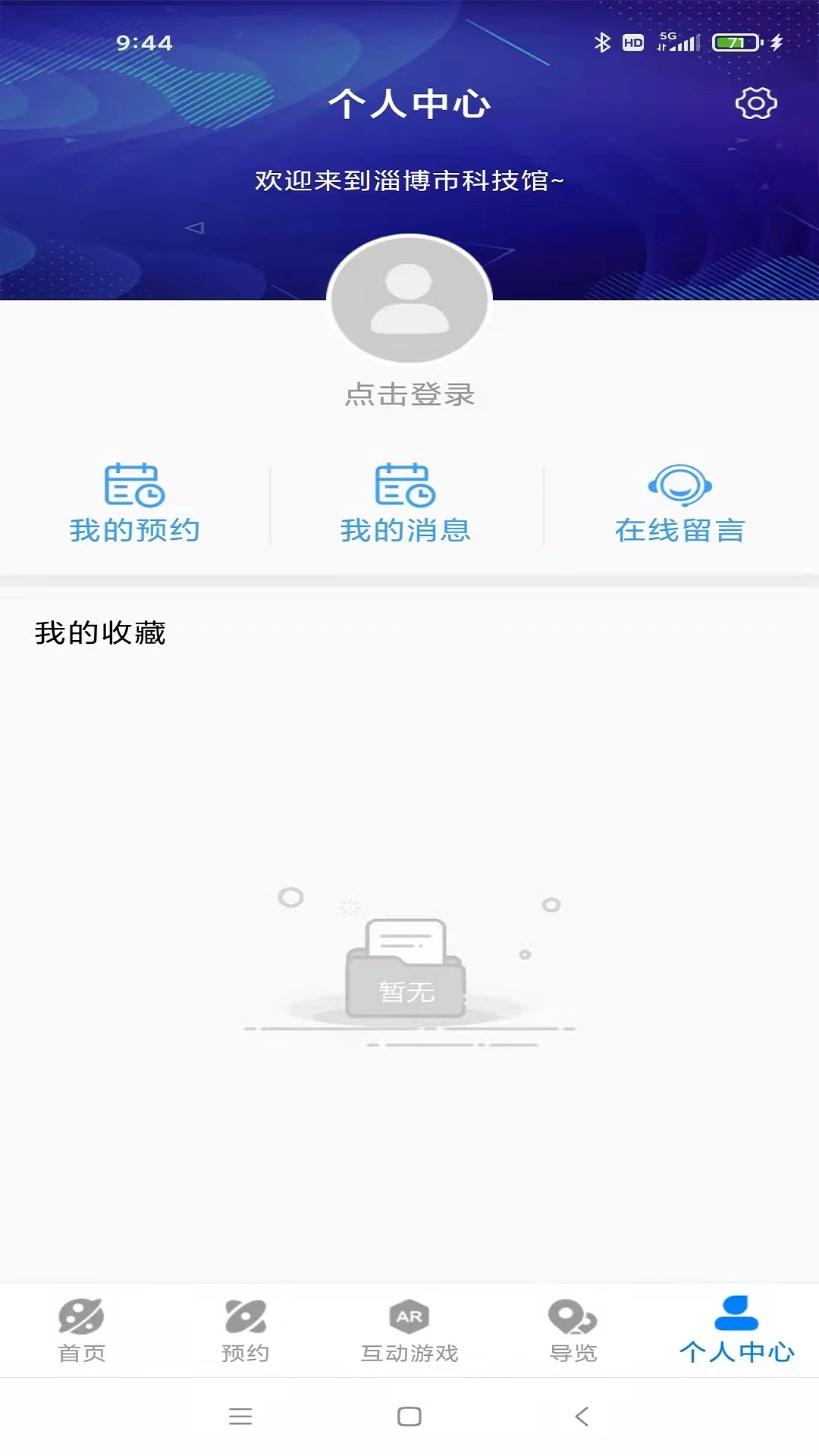Select the 首页 palette icon in bottom navigation
Screen dimensions: 819x1456
tap(81, 1316)
